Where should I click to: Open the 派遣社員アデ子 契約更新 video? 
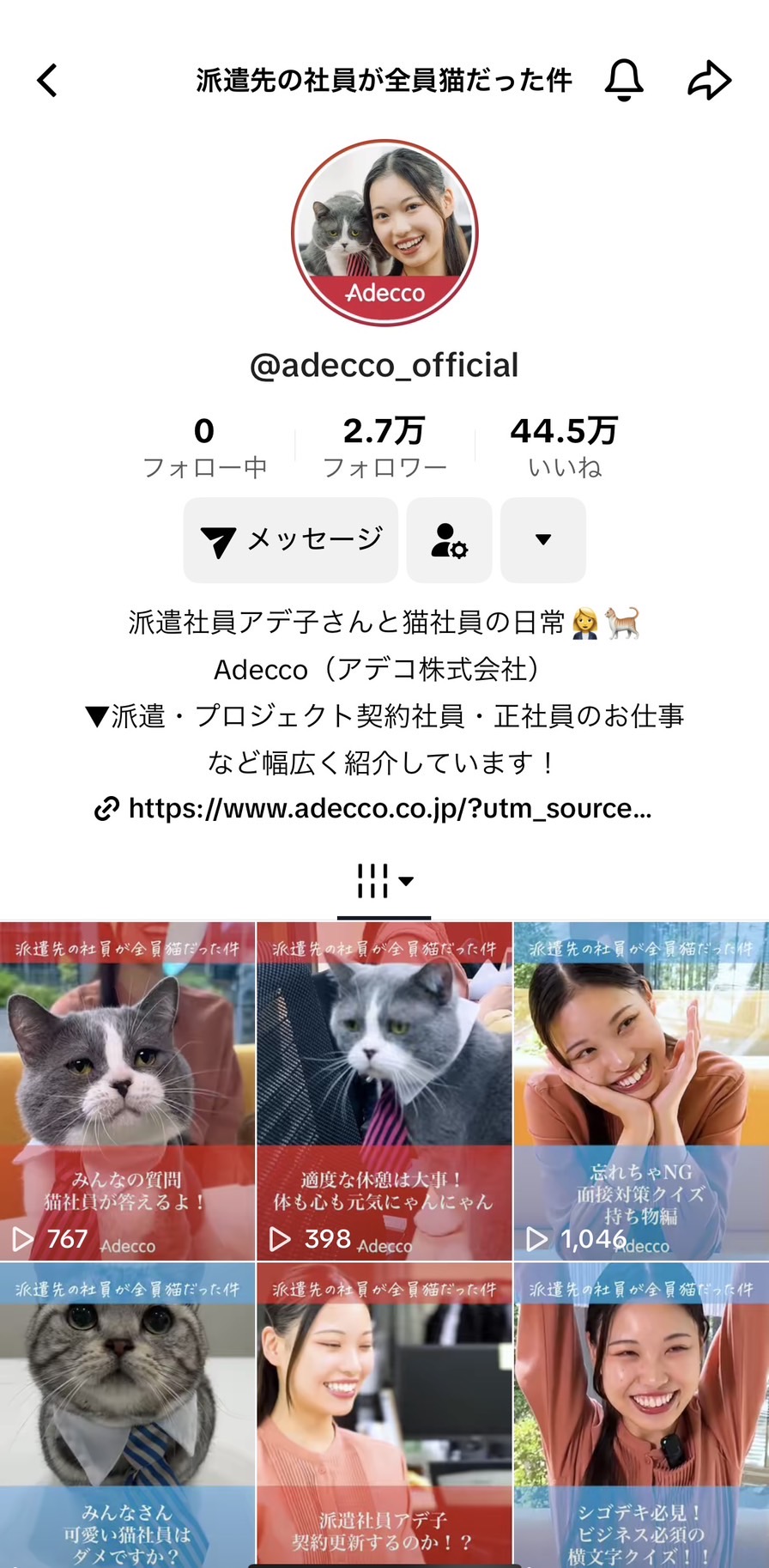tap(384, 1417)
